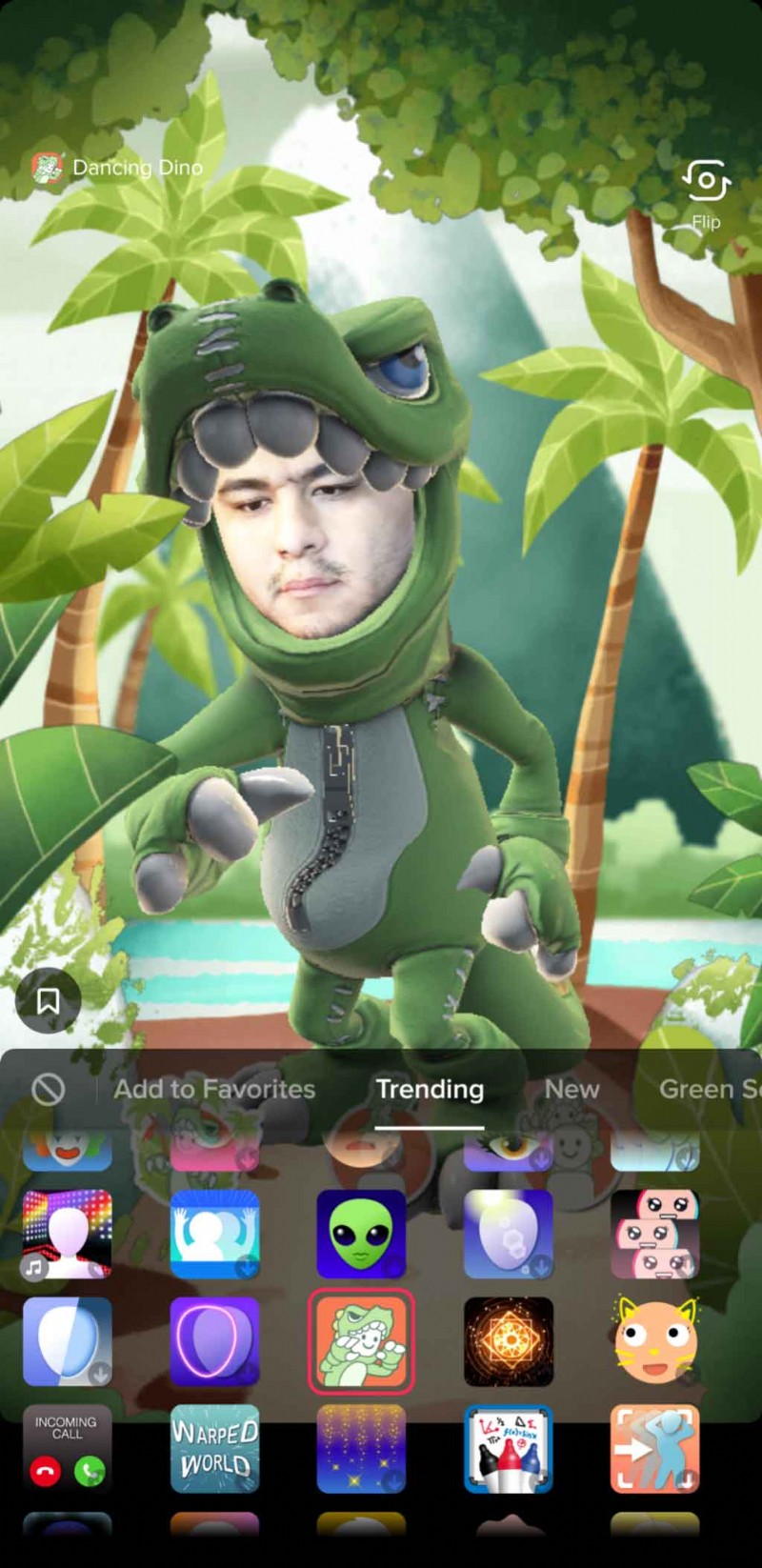This screenshot has width=762, height=1568.
Task: Bookmark the Dancing Dino effect
Action: pos(48,1001)
